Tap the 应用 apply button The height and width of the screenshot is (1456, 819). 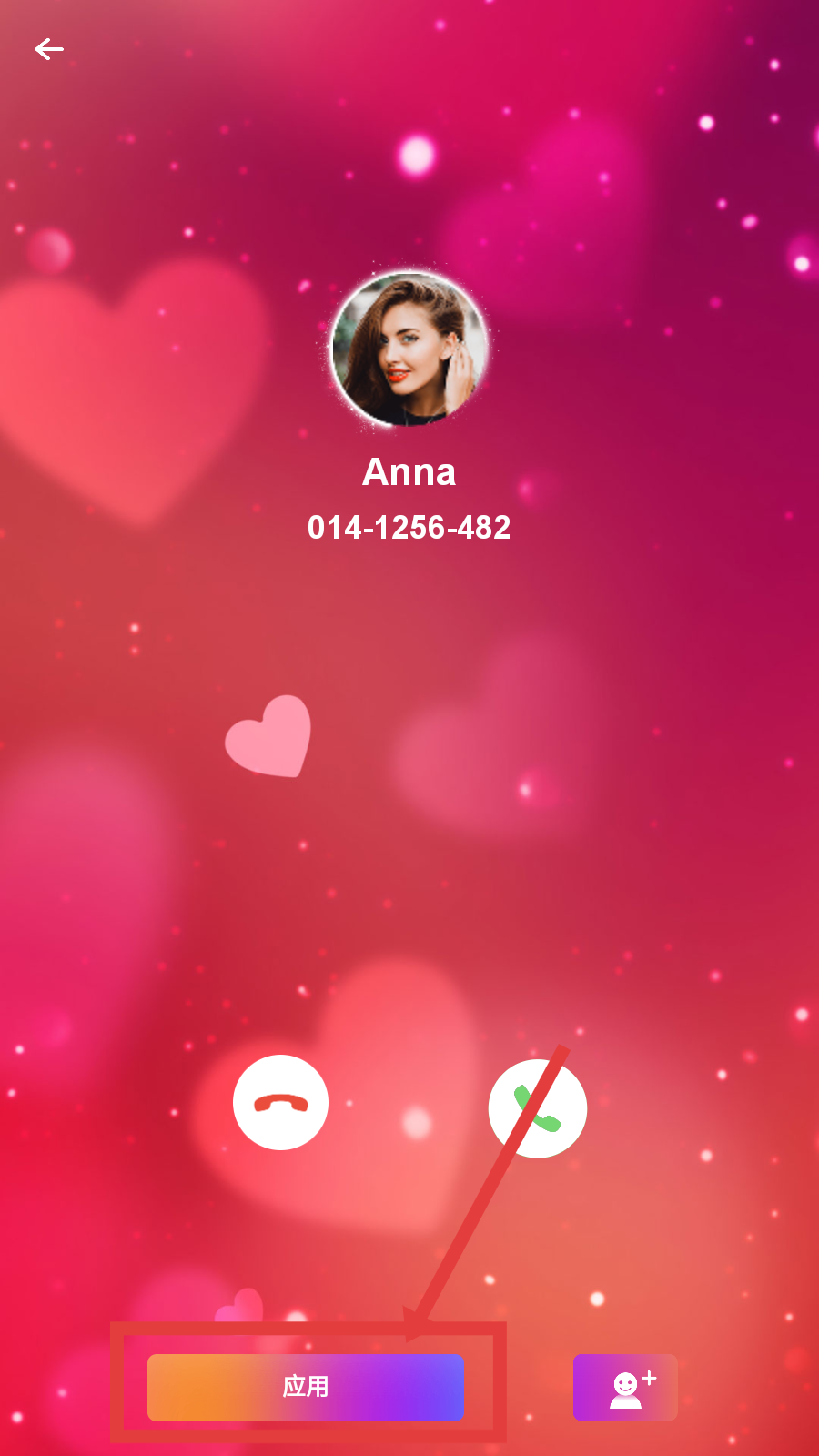point(306,1387)
